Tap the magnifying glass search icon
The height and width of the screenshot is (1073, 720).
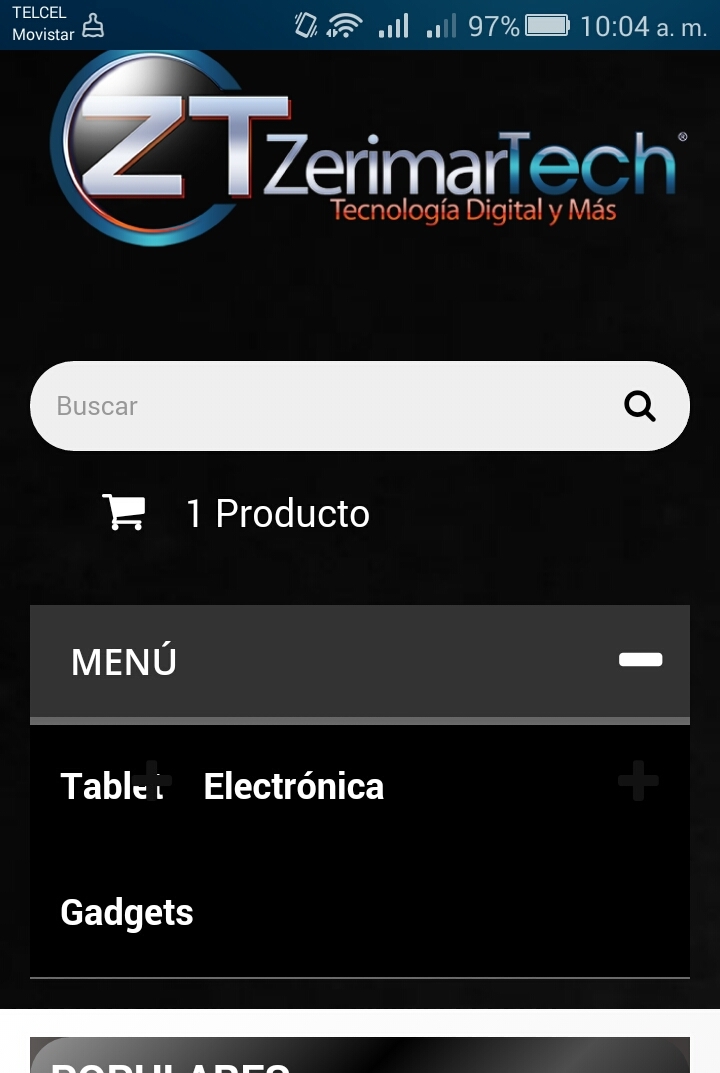(x=640, y=406)
